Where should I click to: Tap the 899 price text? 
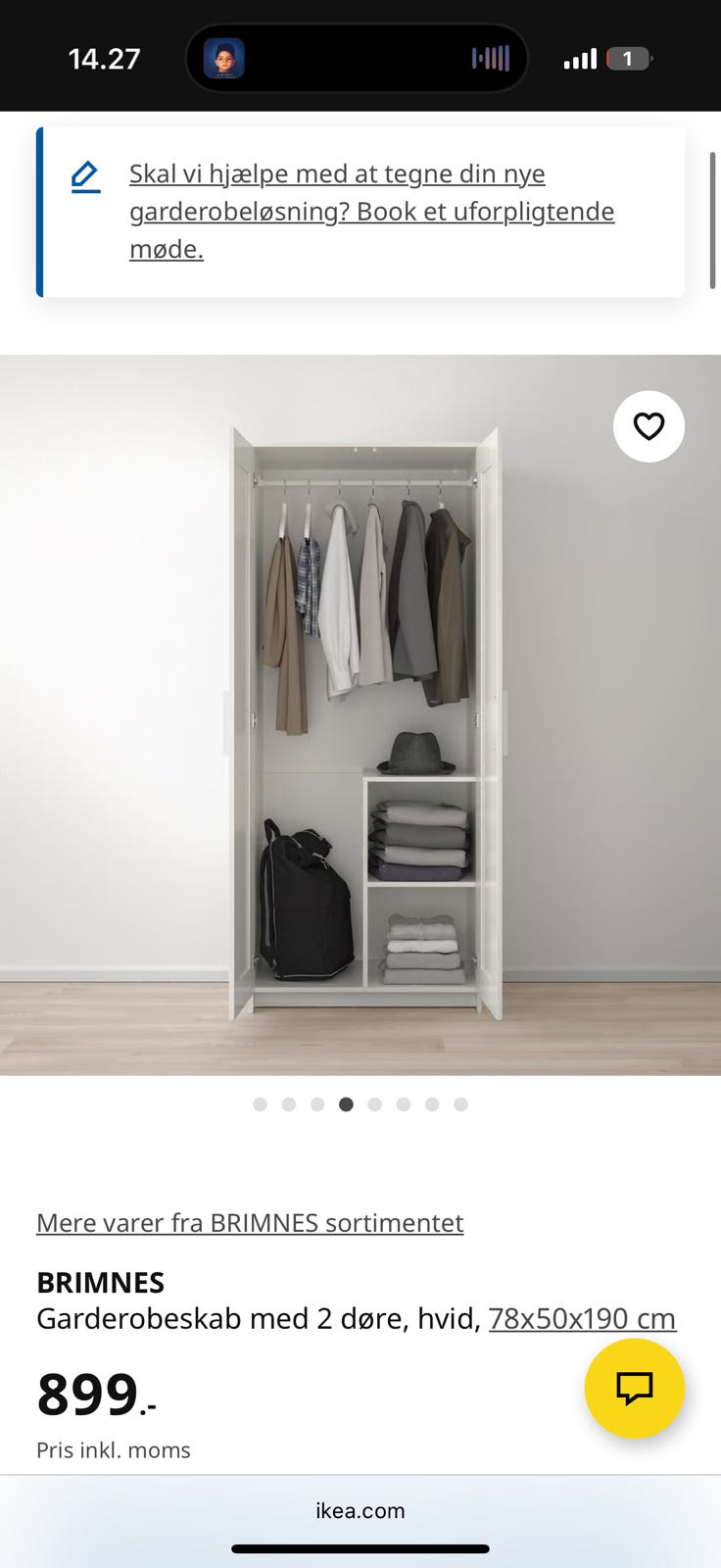point(88,1394)
